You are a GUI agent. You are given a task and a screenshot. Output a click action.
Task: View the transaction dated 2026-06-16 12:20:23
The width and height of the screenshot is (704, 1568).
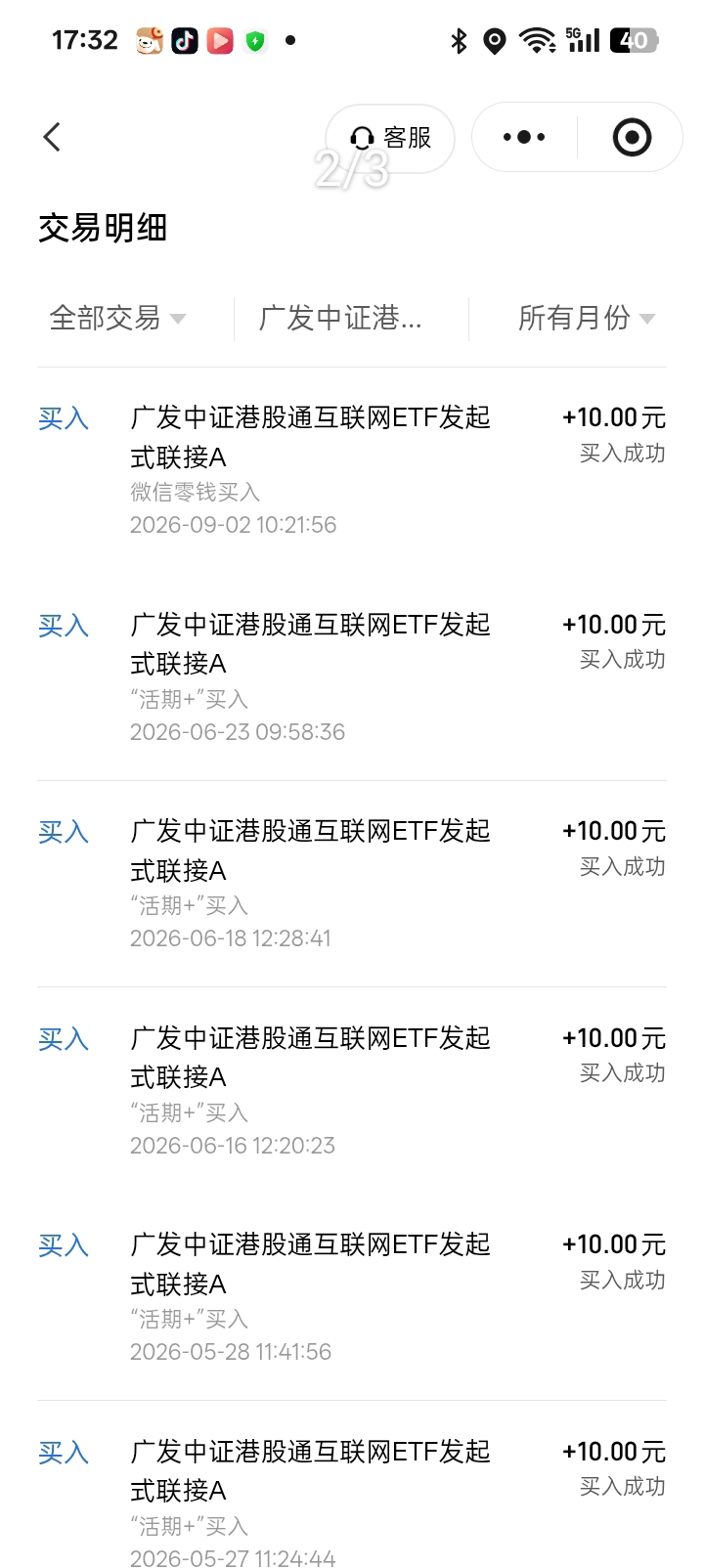click(x=352, y=1091)
